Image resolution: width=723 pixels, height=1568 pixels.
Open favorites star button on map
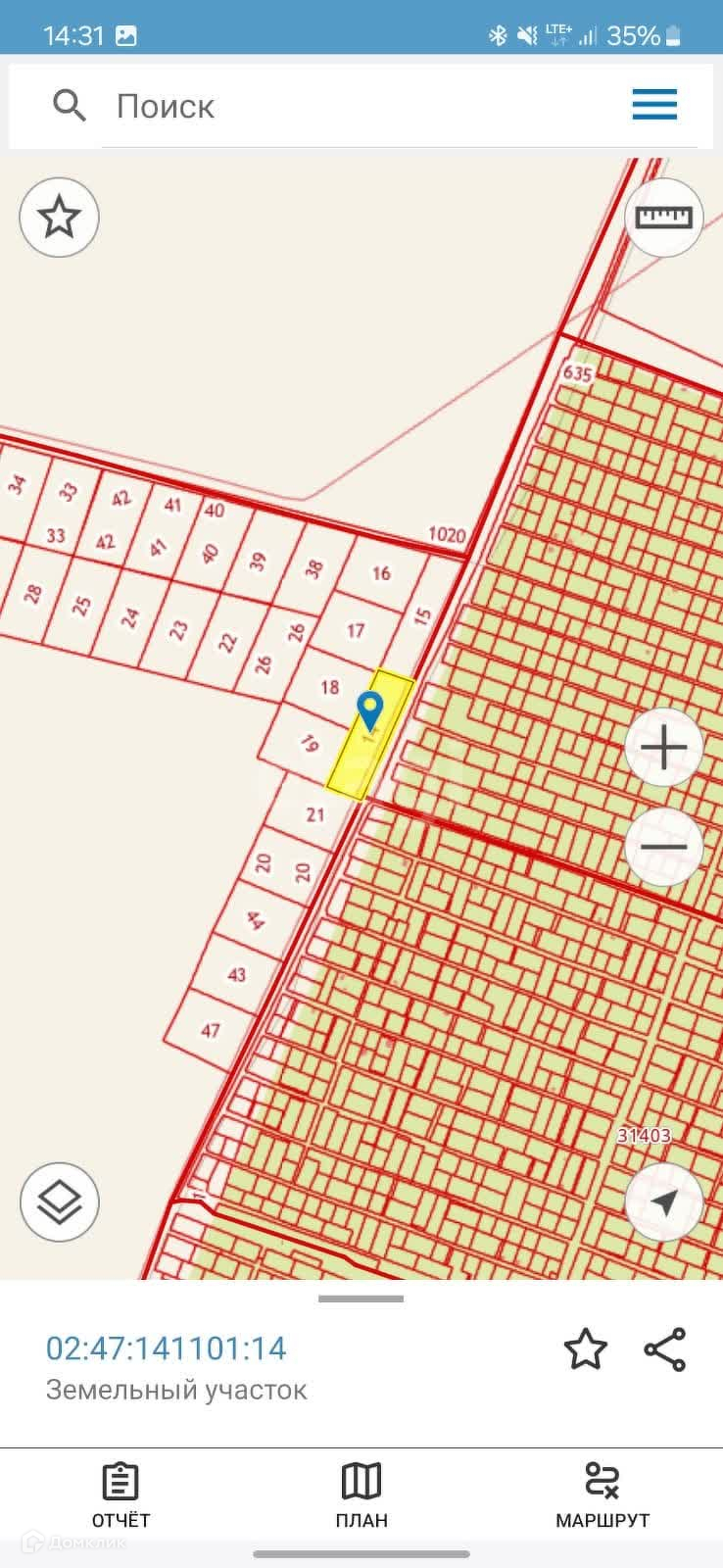click(59, 217)
